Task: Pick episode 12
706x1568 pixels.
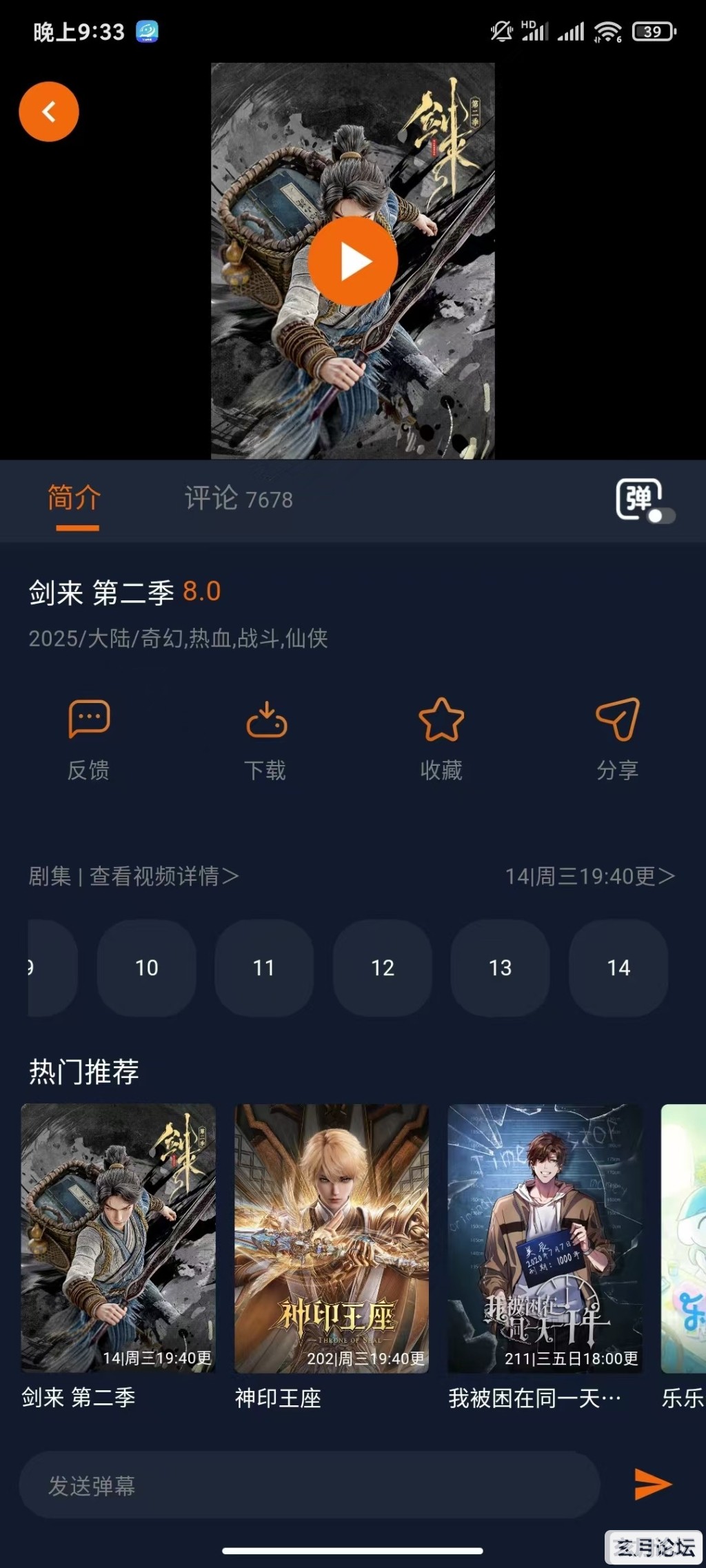Action: tap(383, 968)
